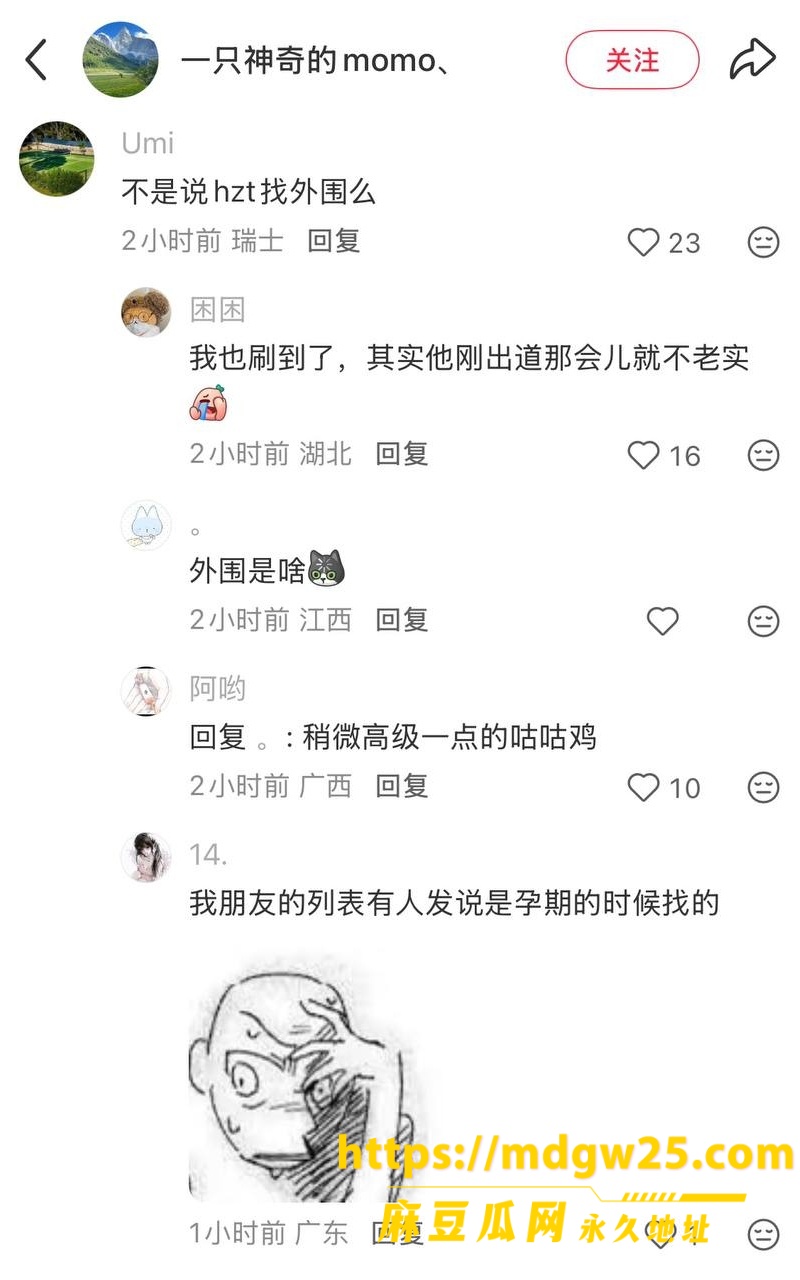The height and width of the screenshot is (1280, 800).
Task: Dislike 困困's comment with the face icon
Action: pos(764,455)
